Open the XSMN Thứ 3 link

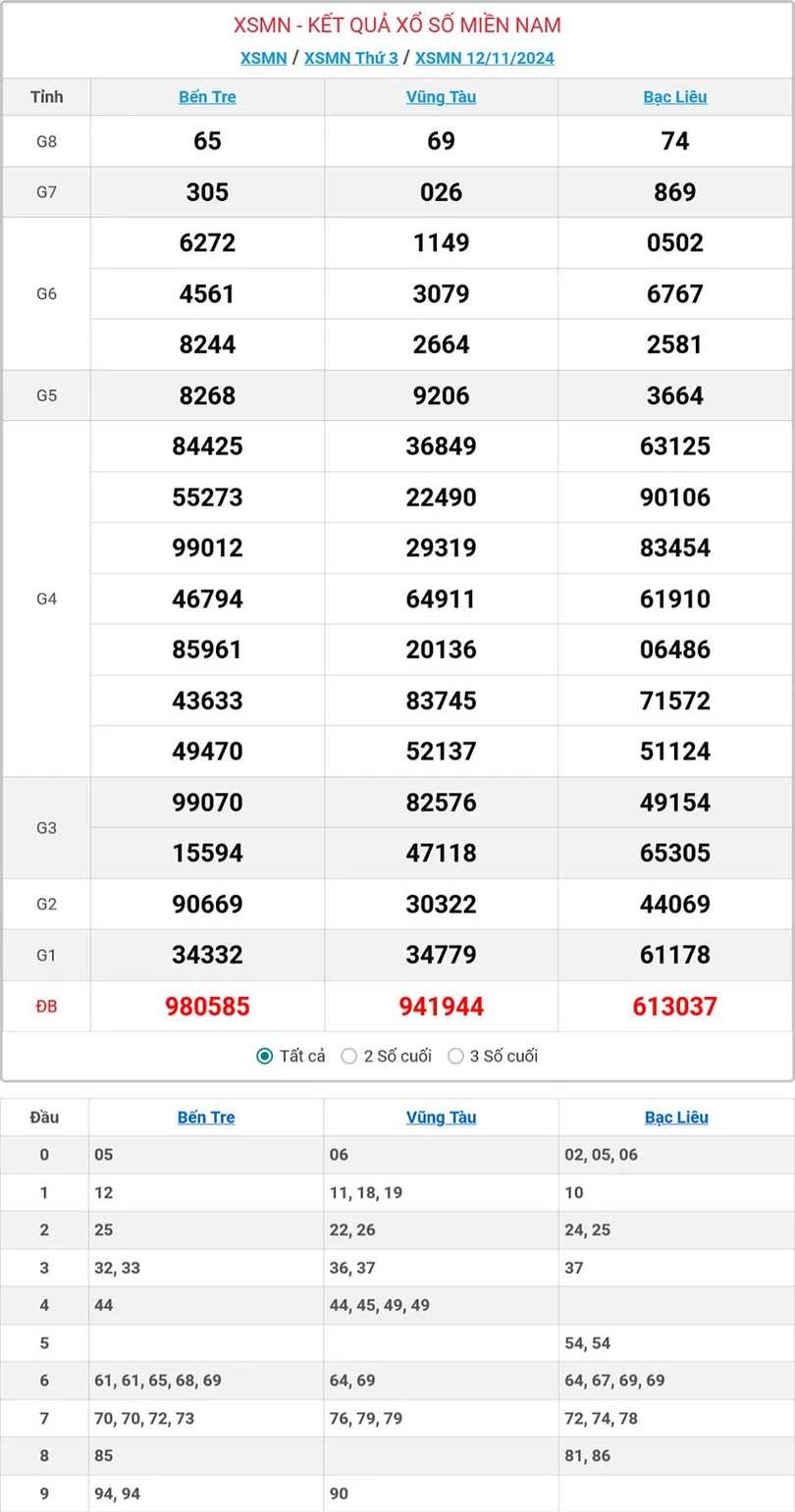(350, 58)
